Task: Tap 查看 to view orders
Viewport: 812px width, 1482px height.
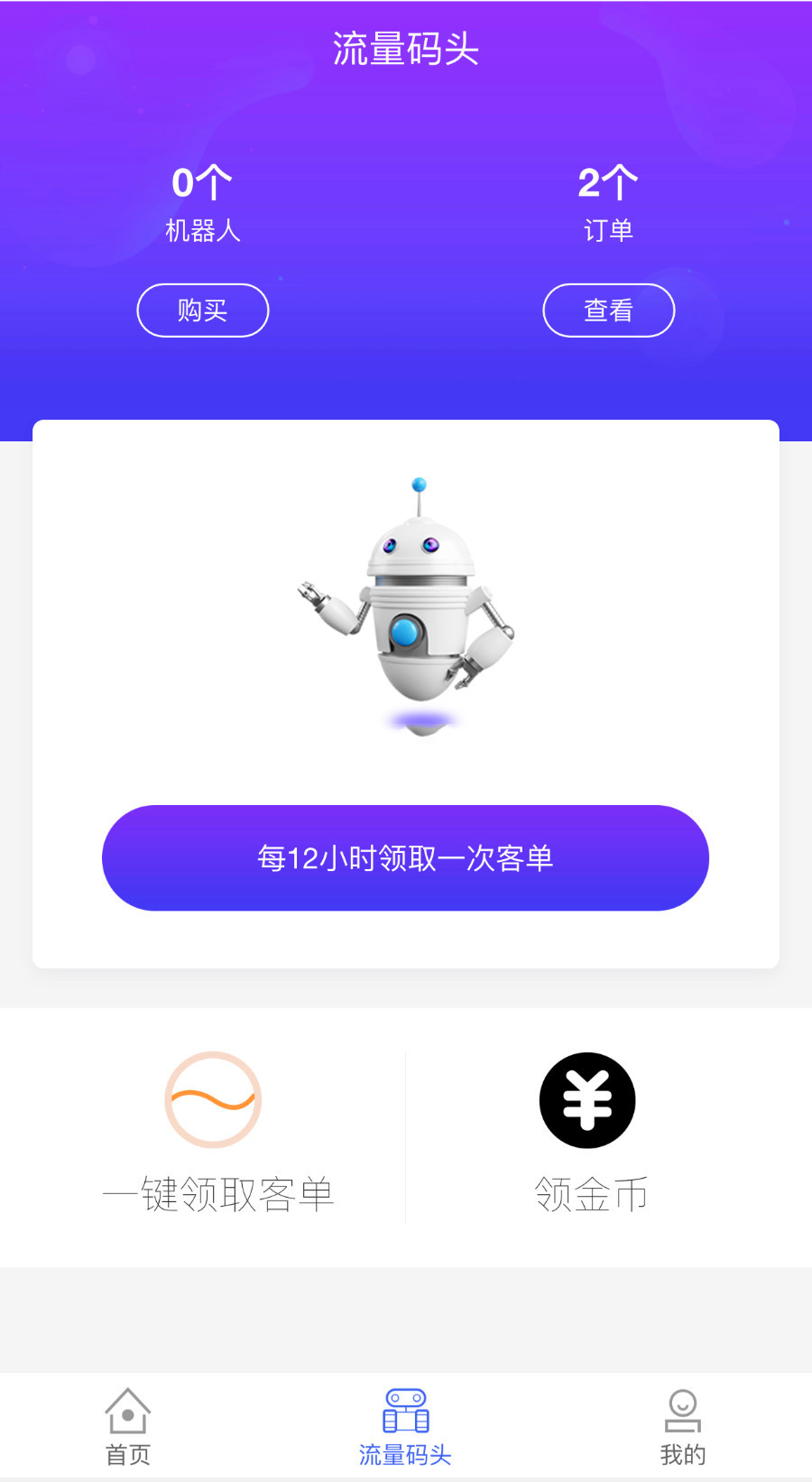Action: (x=608, y=310)
